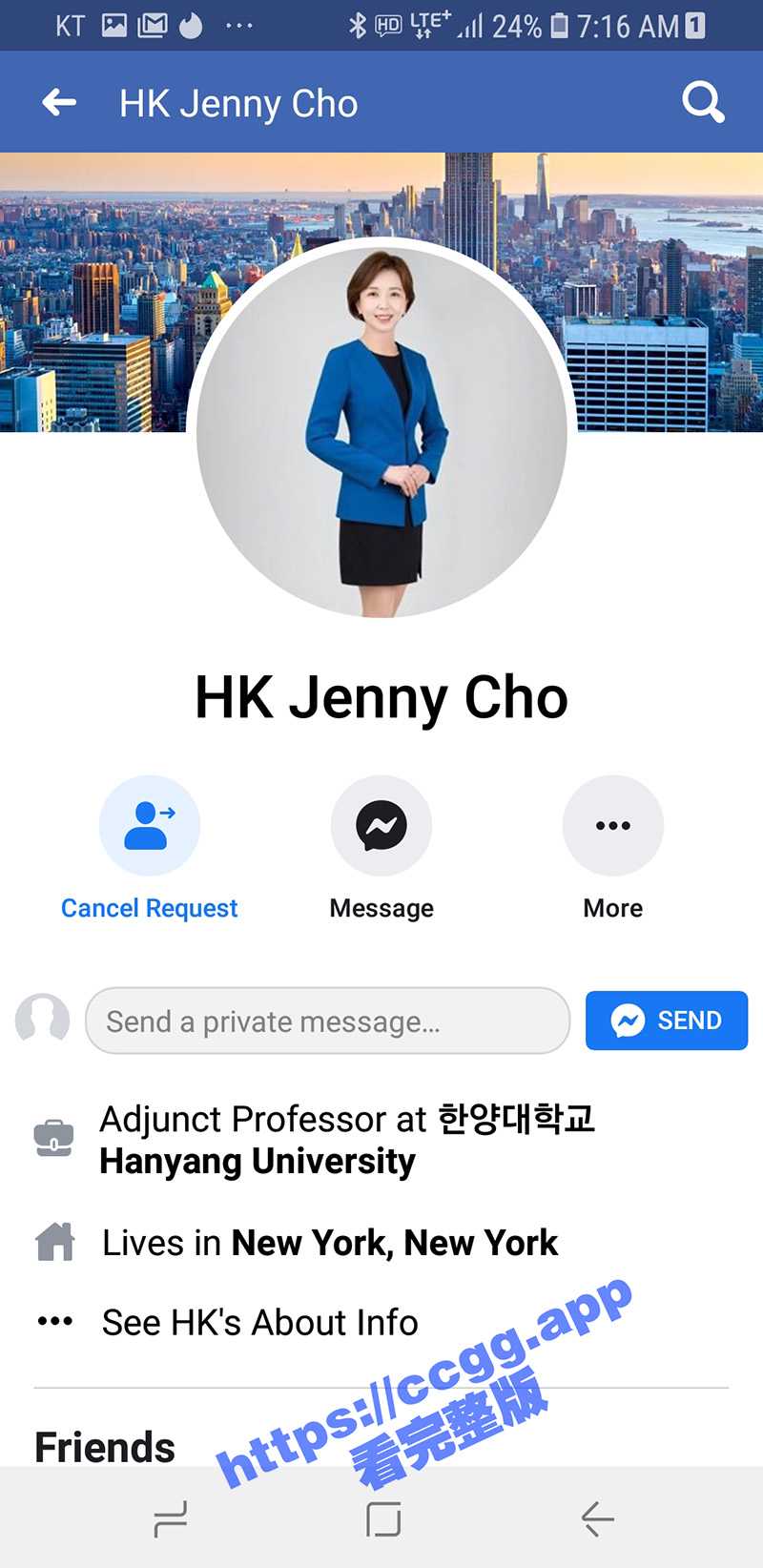Viewport: 763px width, 1568px height.
Task: View the circular profile picture
Action: point(381,431)
